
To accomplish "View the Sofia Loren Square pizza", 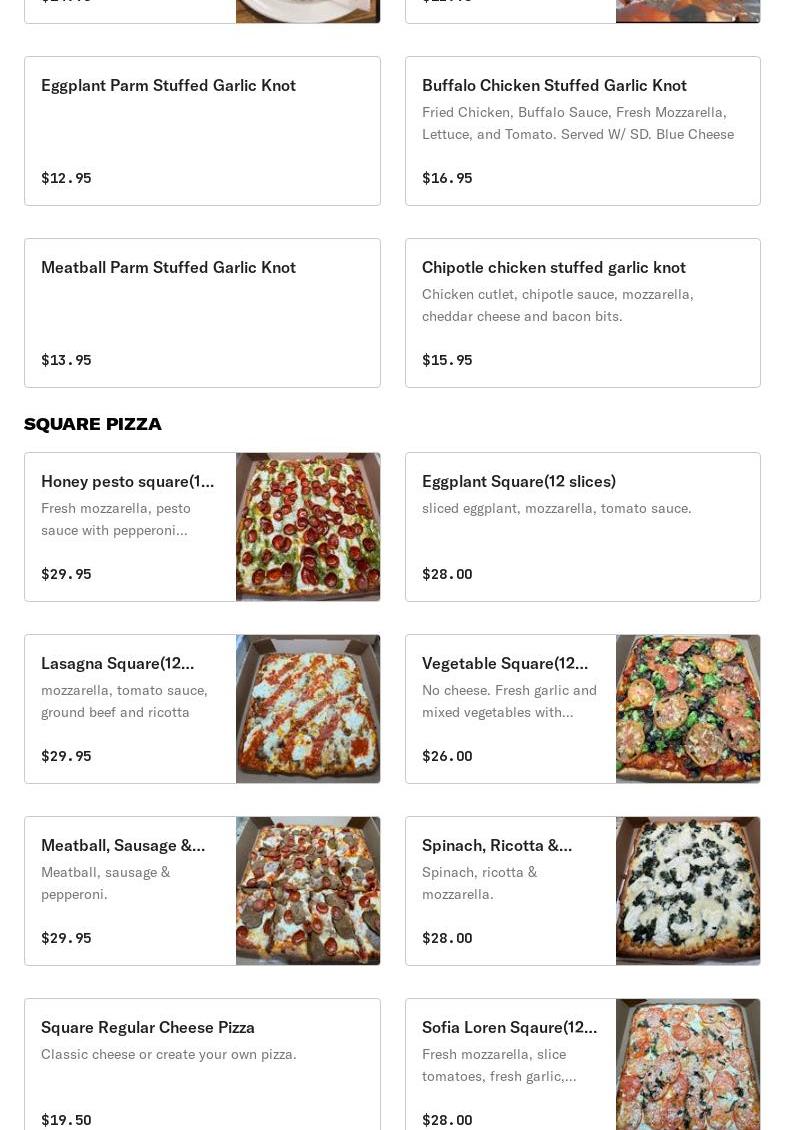I will 582,1065.
